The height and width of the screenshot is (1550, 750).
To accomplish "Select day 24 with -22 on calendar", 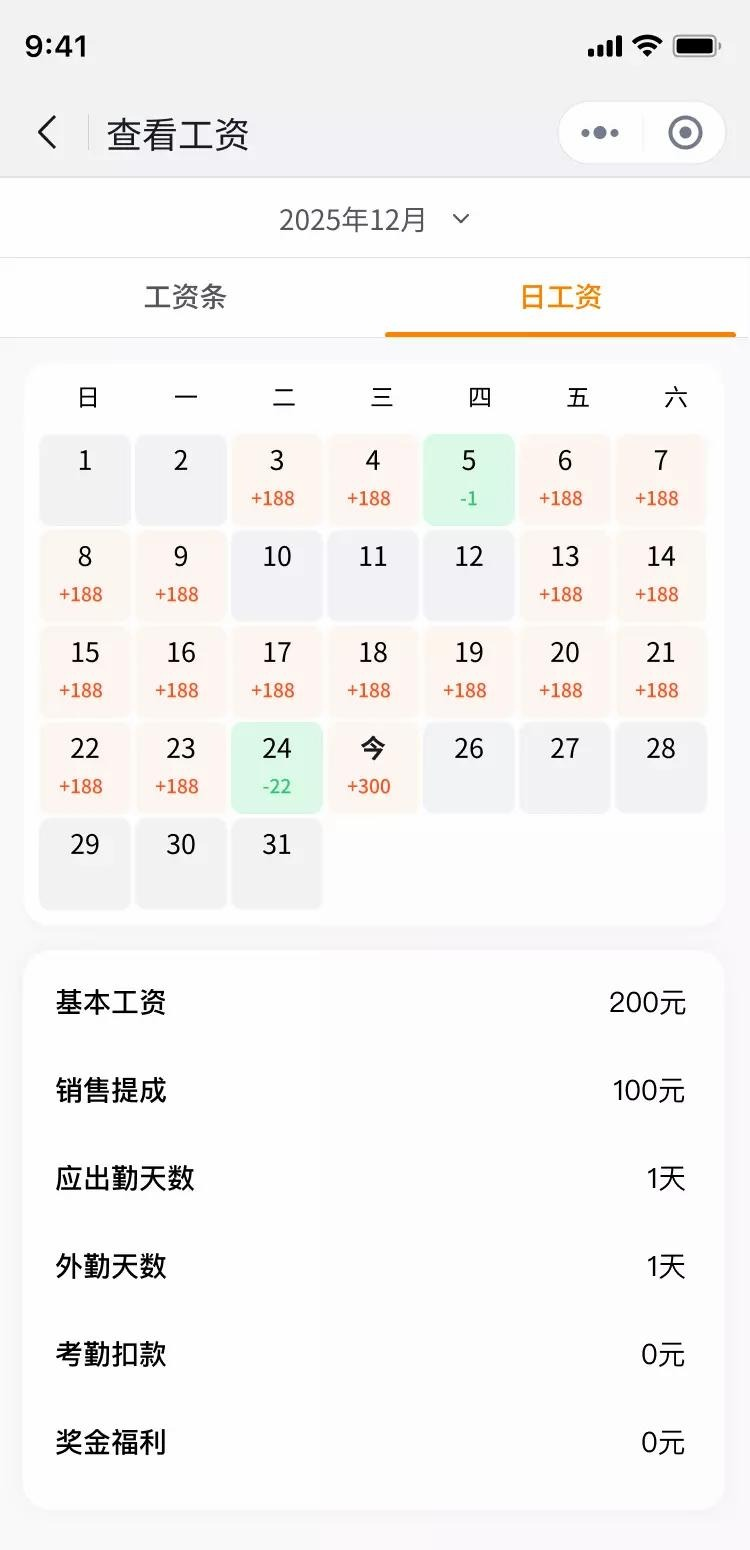I will (x=277, y=767).
